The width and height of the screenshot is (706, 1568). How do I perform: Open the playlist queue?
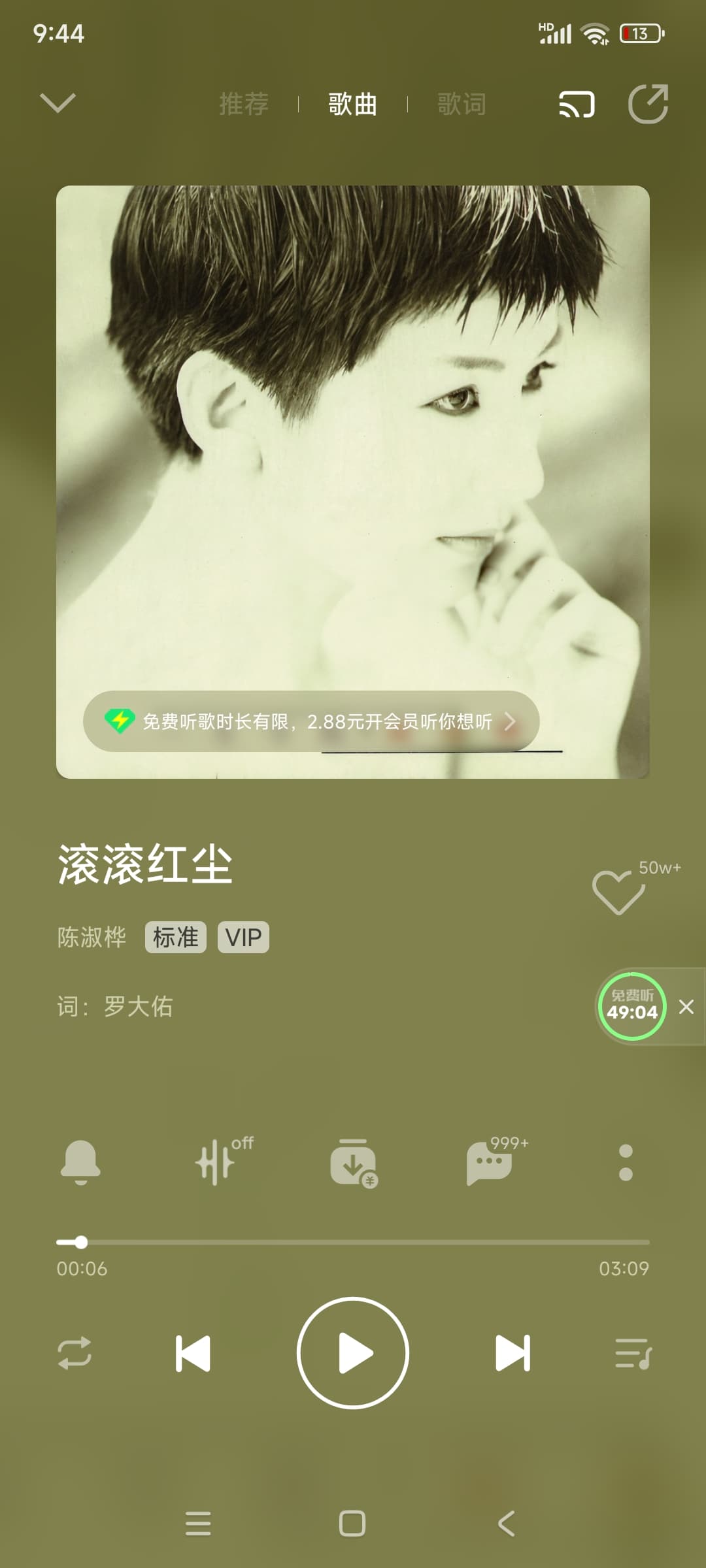tap(633, 1353)
